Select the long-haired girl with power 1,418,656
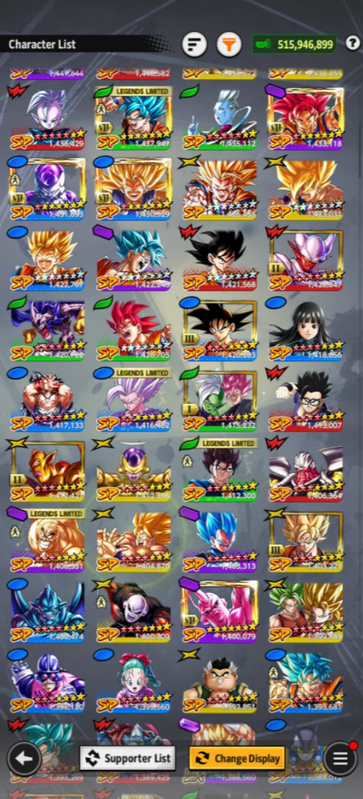The image size is (363, 799). [x=306, y=330]
